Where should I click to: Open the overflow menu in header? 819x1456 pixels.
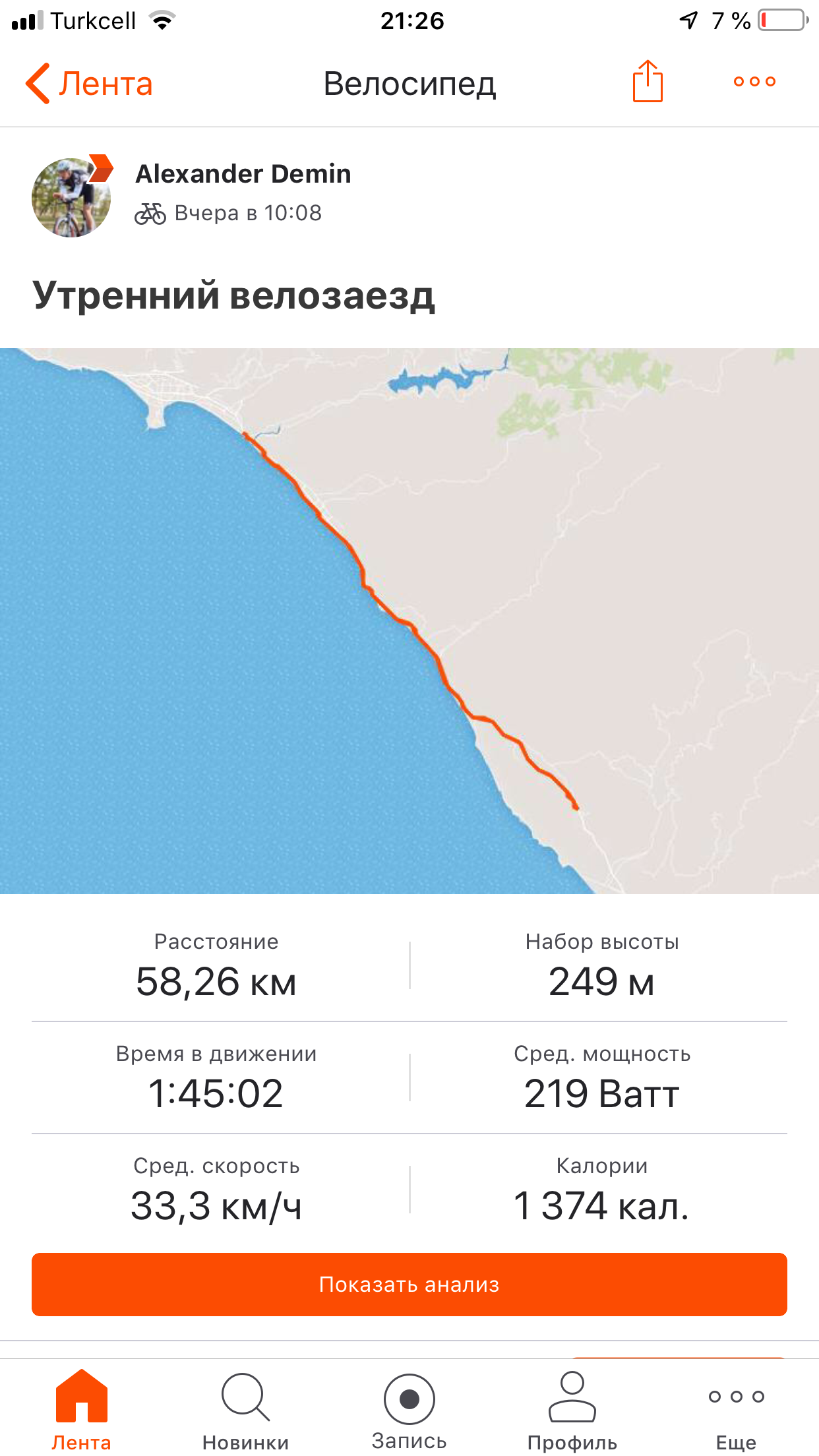[754, 82]
